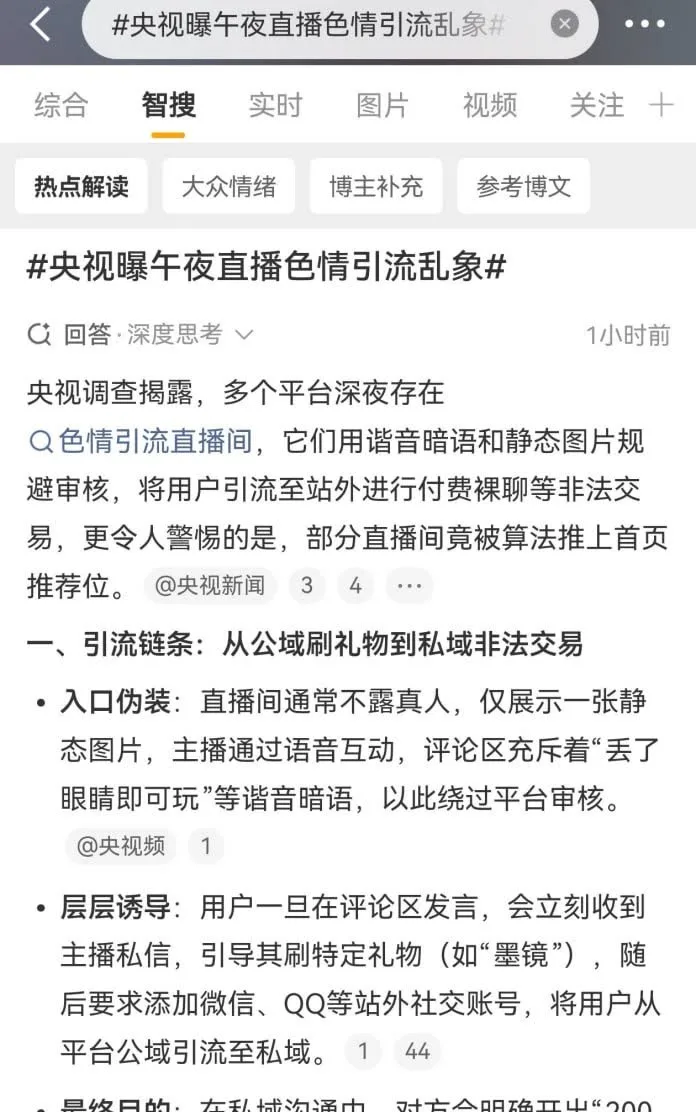Open reference number 44

pos(417,1051)
